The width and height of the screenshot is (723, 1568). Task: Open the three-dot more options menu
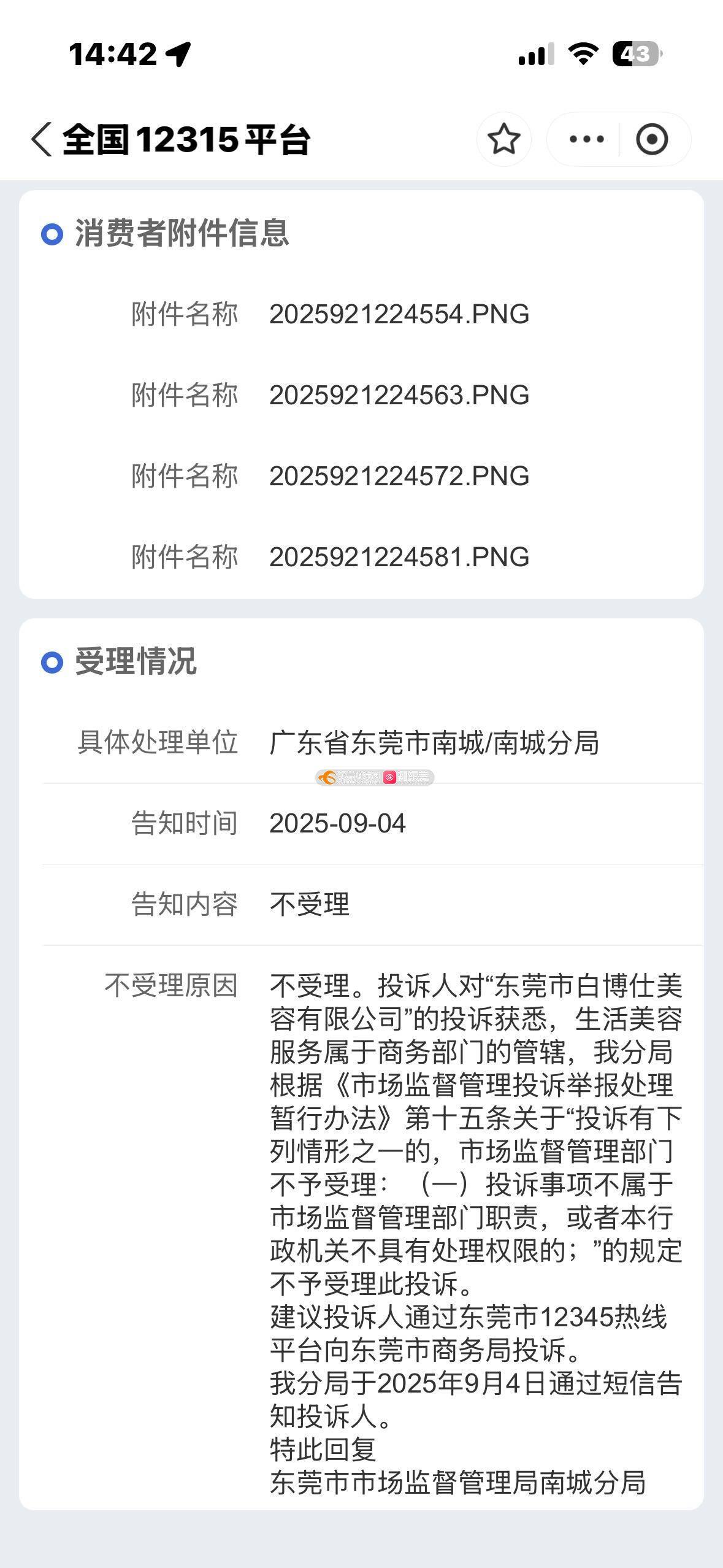click(586, 139)
